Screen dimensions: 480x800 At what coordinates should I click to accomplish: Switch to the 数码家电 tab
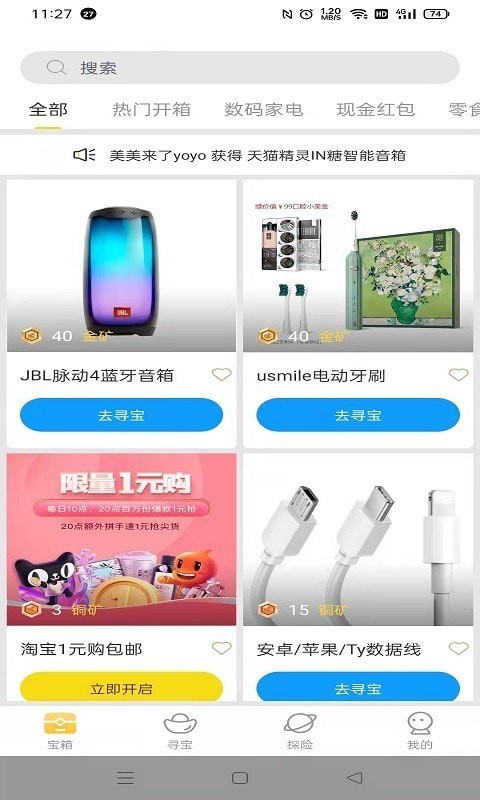pos(264,109)
